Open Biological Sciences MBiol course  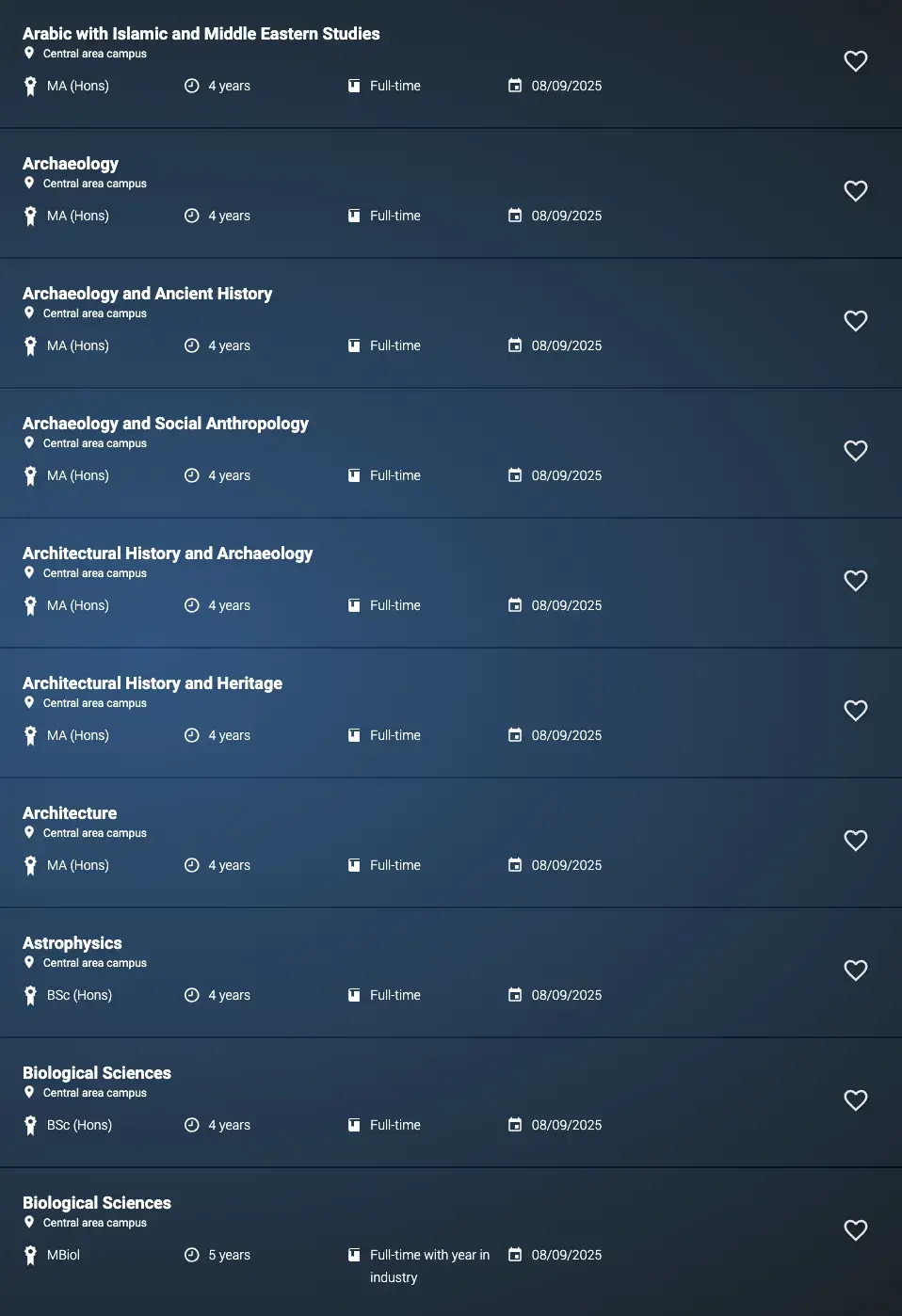97,1203
